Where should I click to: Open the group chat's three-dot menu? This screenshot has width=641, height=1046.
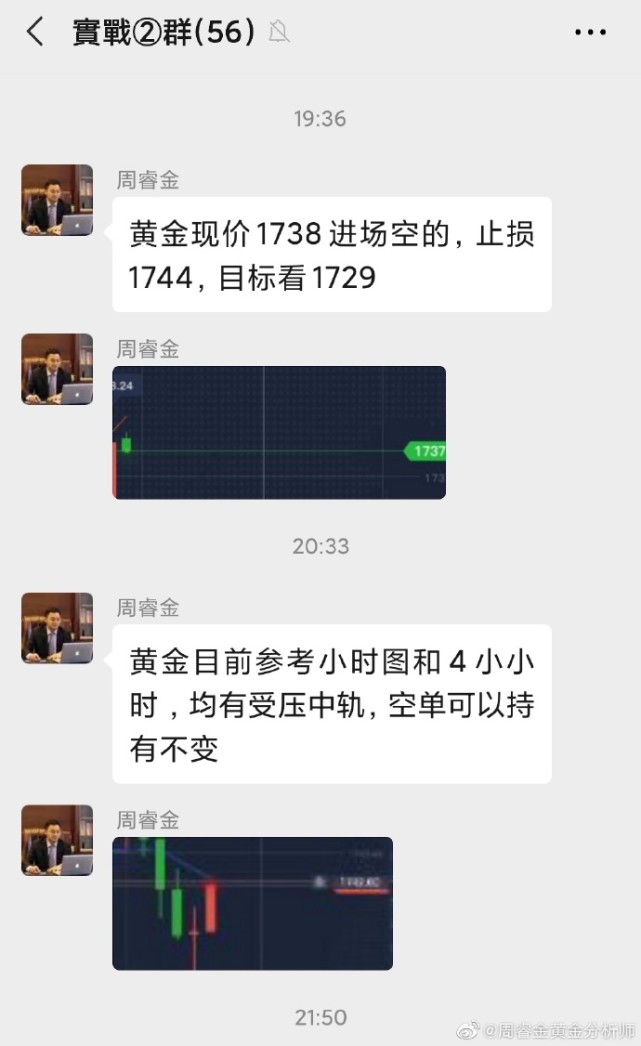pos(590,32)
